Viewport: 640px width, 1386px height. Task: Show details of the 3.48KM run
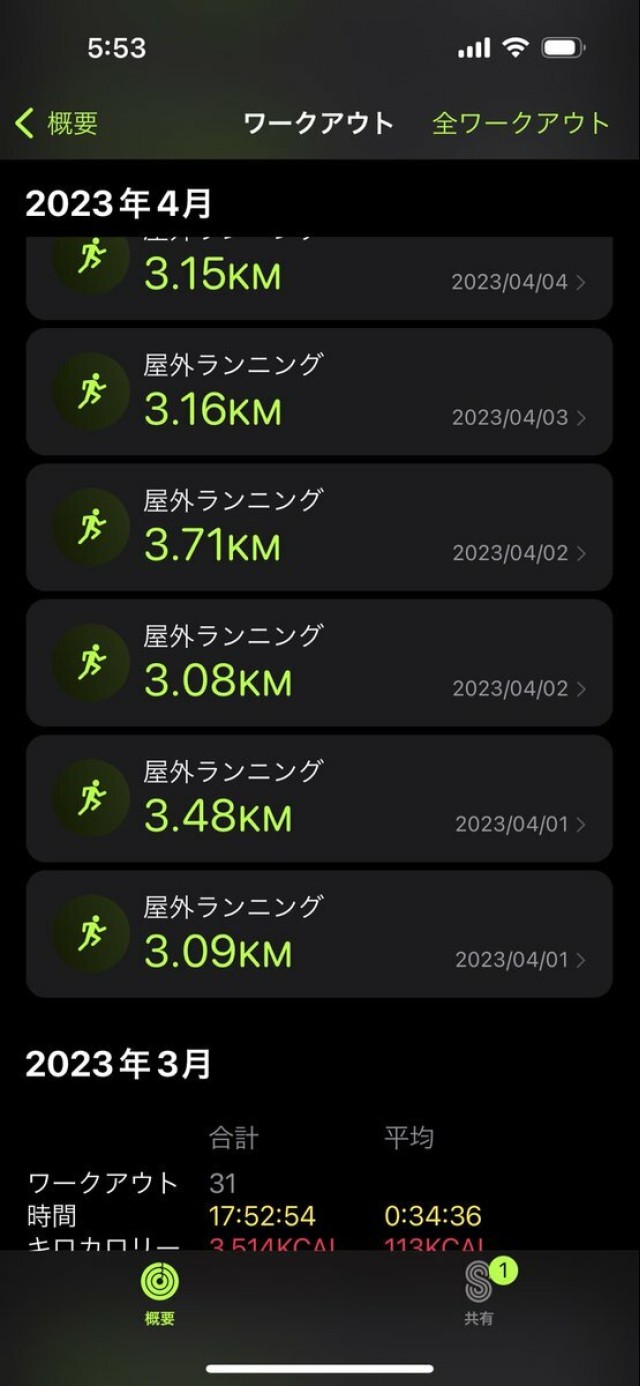[318, 798]
